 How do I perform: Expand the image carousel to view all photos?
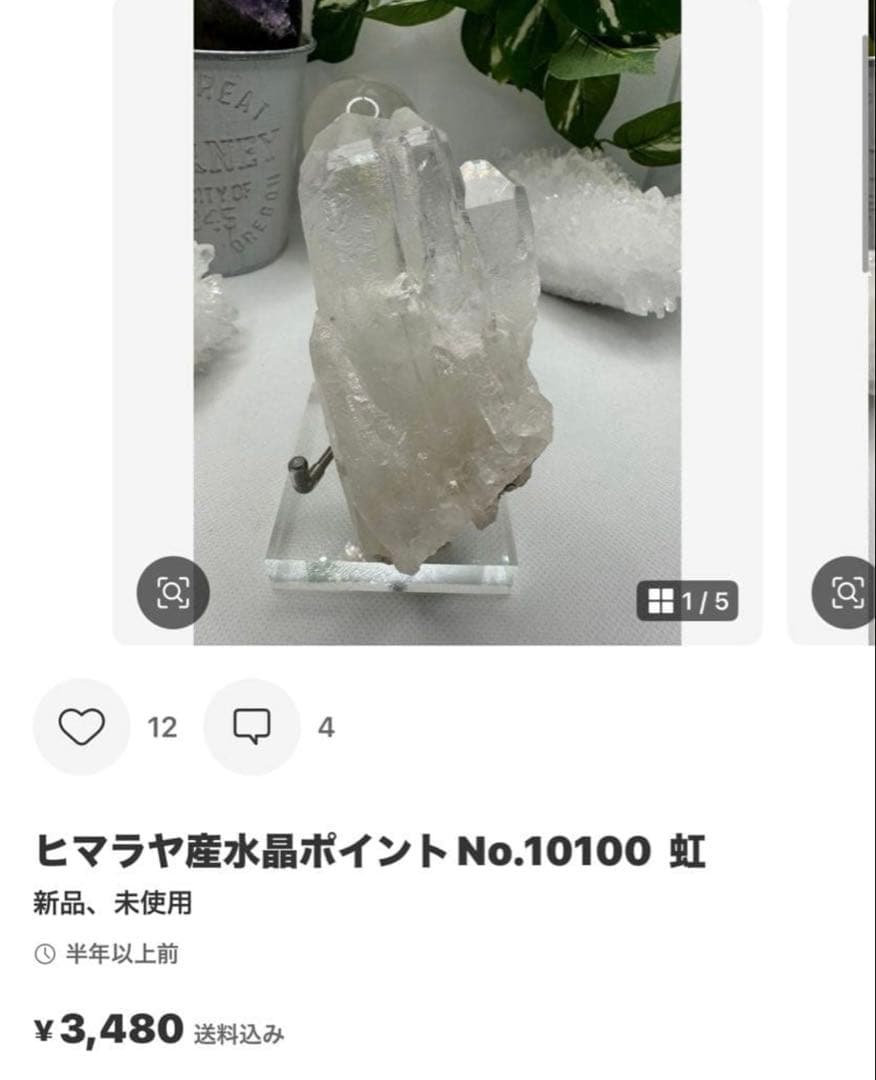[x=690, y=600]
